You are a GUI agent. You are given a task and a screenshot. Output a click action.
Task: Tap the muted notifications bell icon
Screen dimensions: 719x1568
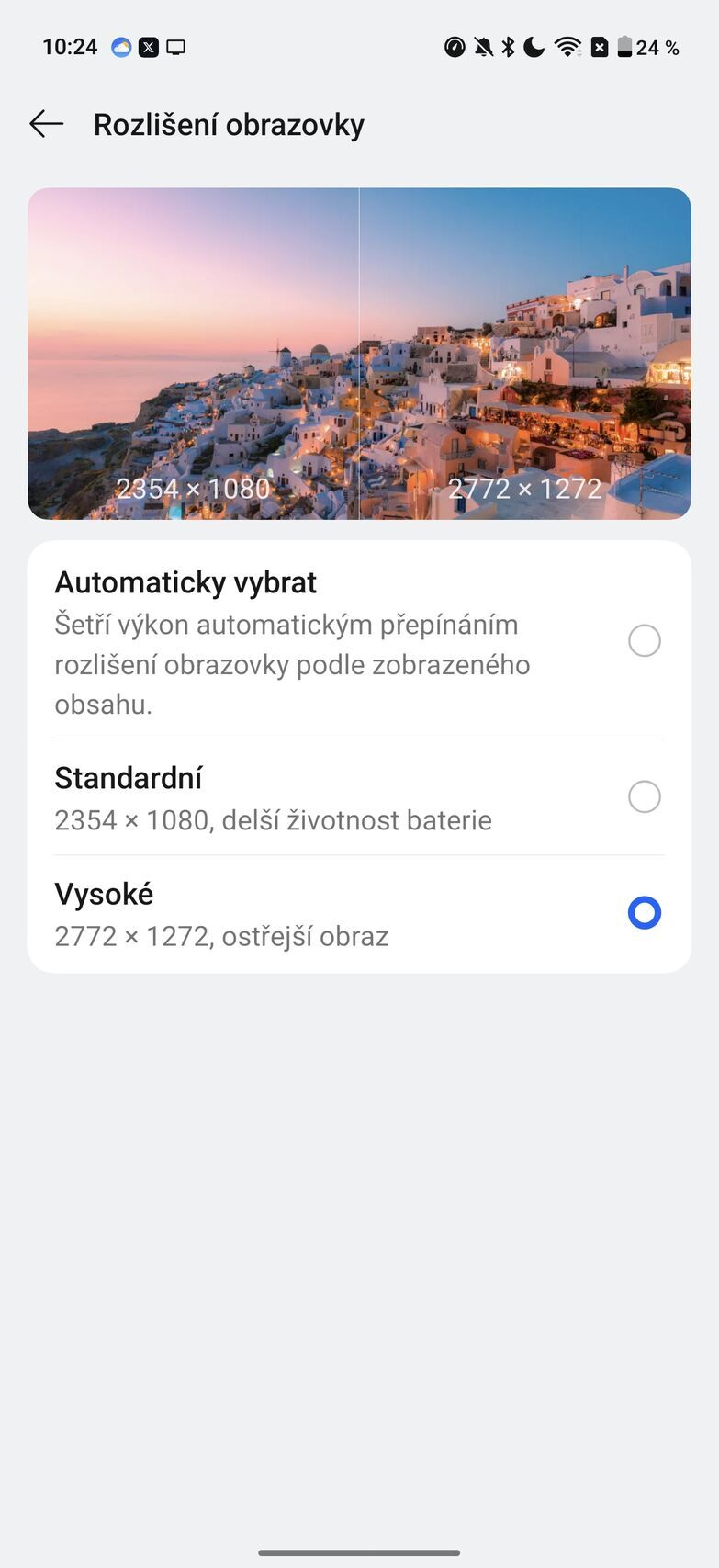pos(485,47)
